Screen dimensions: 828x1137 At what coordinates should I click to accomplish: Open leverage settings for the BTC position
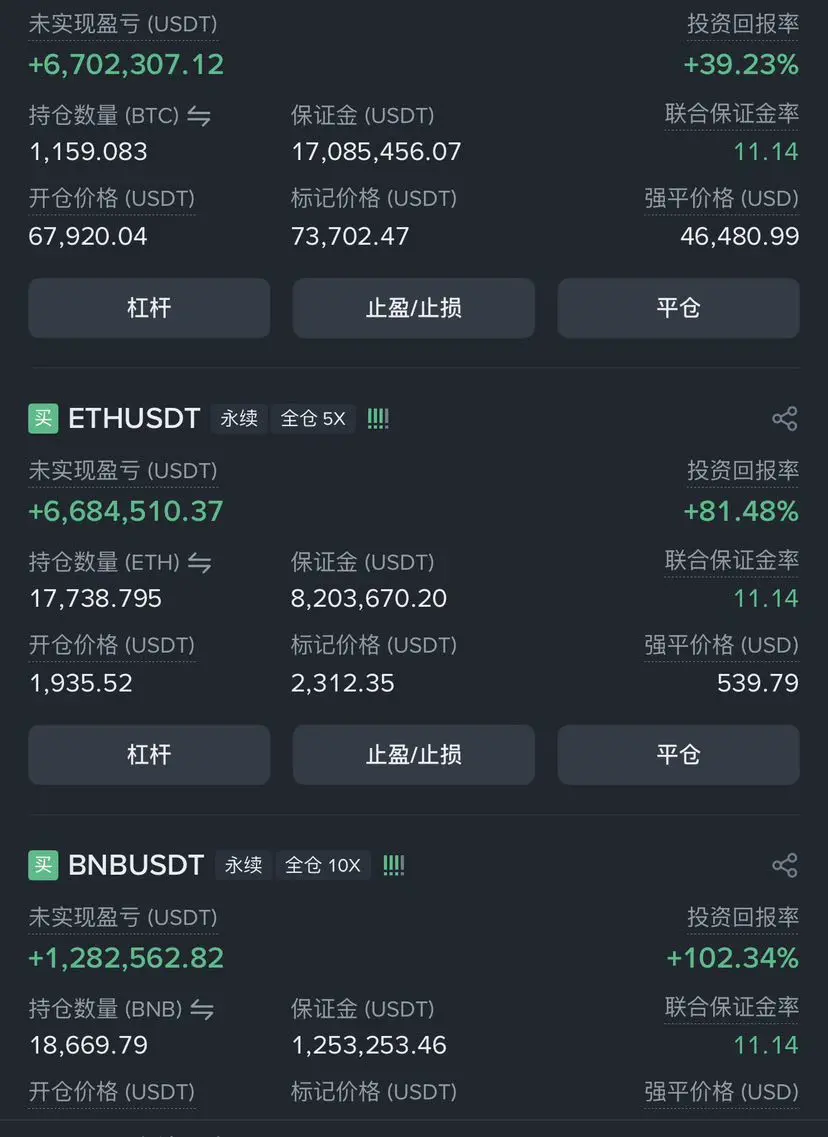point(149,308)
